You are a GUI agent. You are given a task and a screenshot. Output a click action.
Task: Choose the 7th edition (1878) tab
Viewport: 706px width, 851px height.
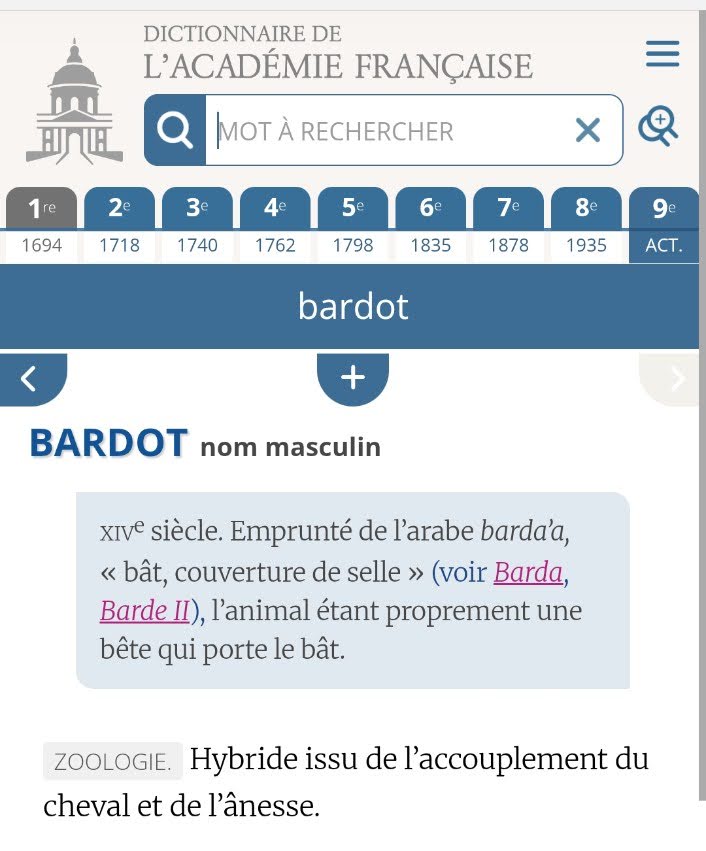tap(508, 225)
